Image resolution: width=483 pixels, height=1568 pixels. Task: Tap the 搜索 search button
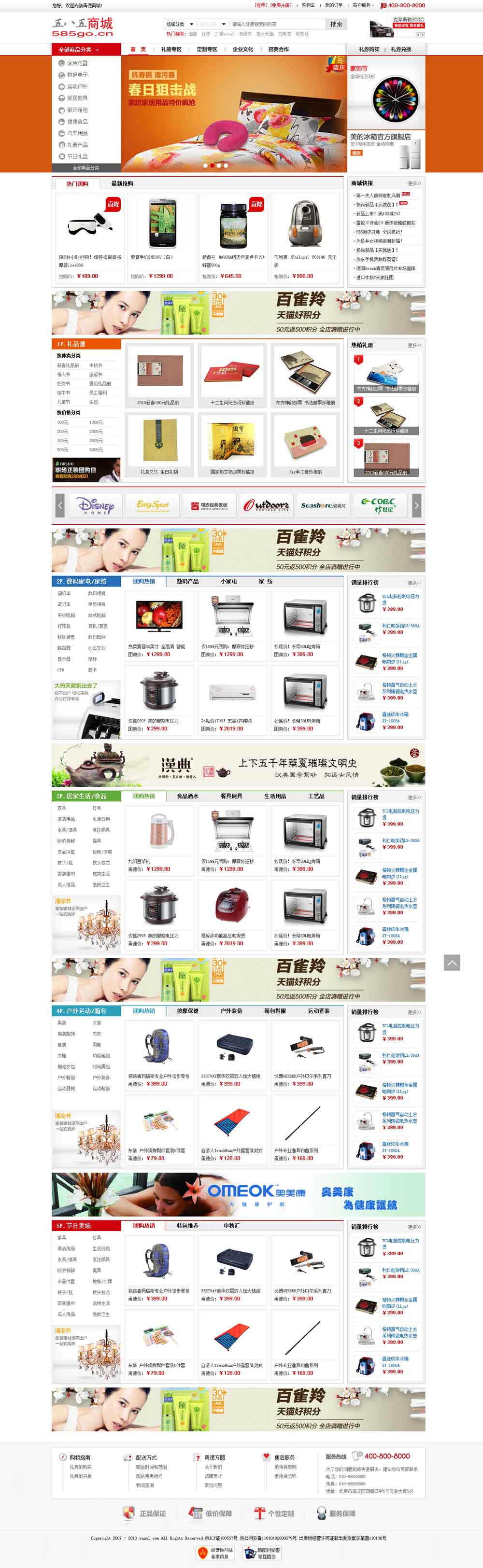coord(336,24)
